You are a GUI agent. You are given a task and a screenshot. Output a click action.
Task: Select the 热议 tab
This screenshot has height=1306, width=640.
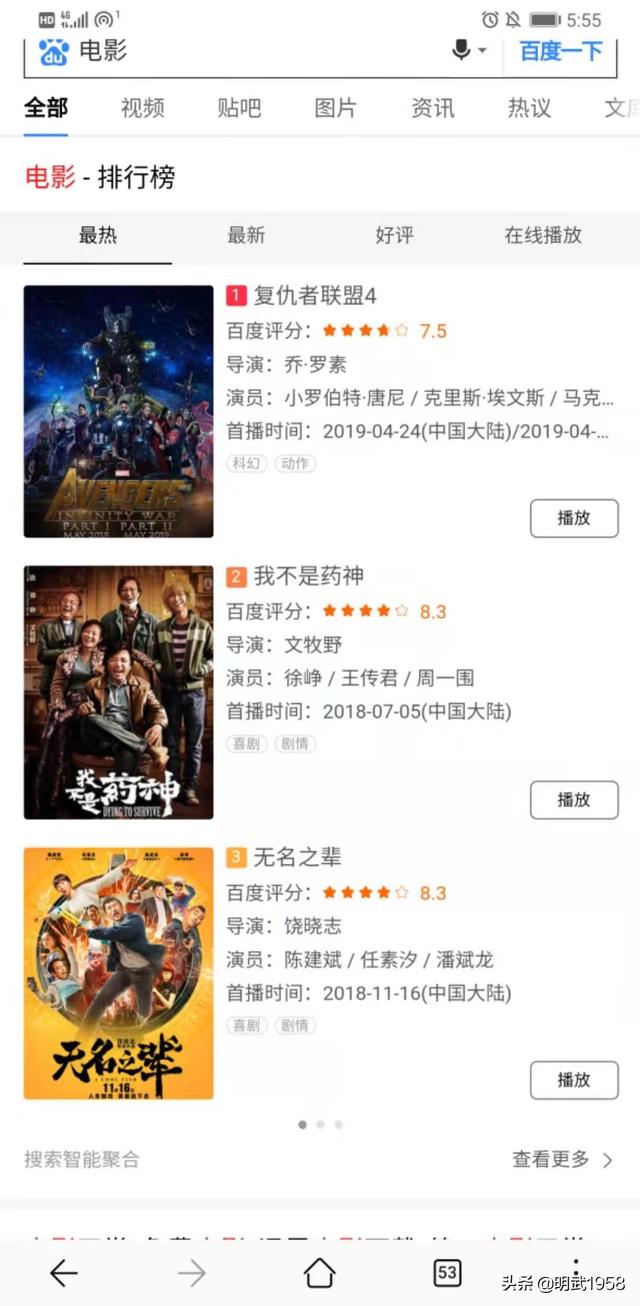pos(529,108)
